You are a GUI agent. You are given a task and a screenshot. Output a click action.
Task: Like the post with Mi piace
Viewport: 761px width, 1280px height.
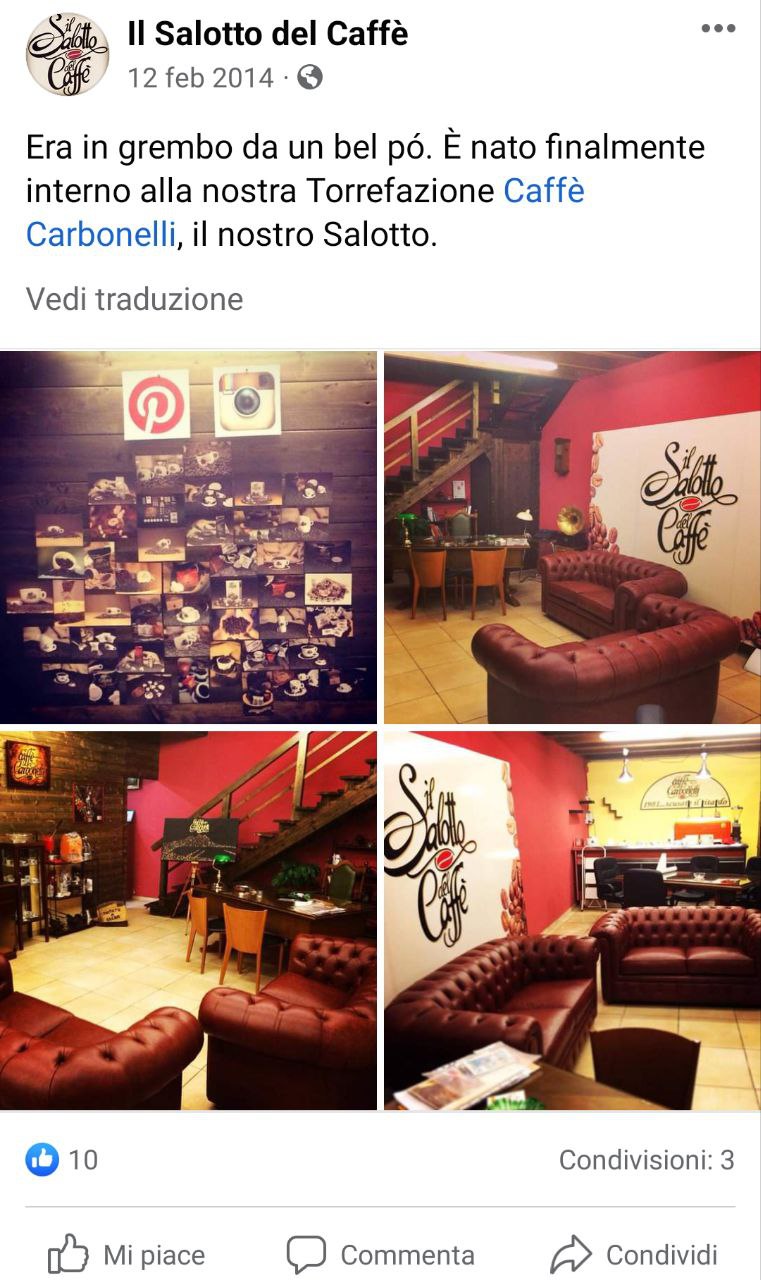coord(127,1255)
